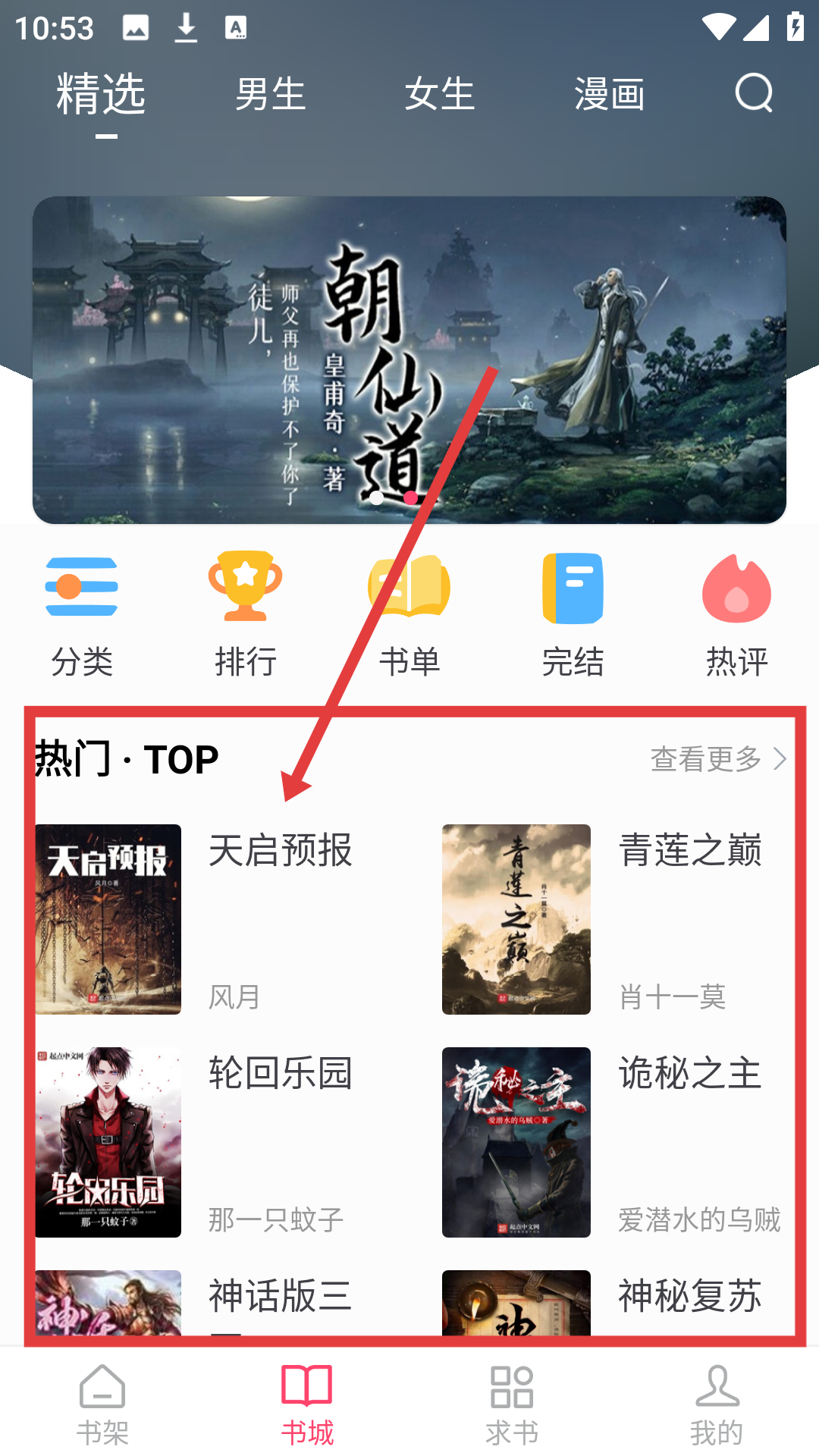Open the 朝仙道 banner
This screenshot has height=1456, width=819.
coord(409,359)
